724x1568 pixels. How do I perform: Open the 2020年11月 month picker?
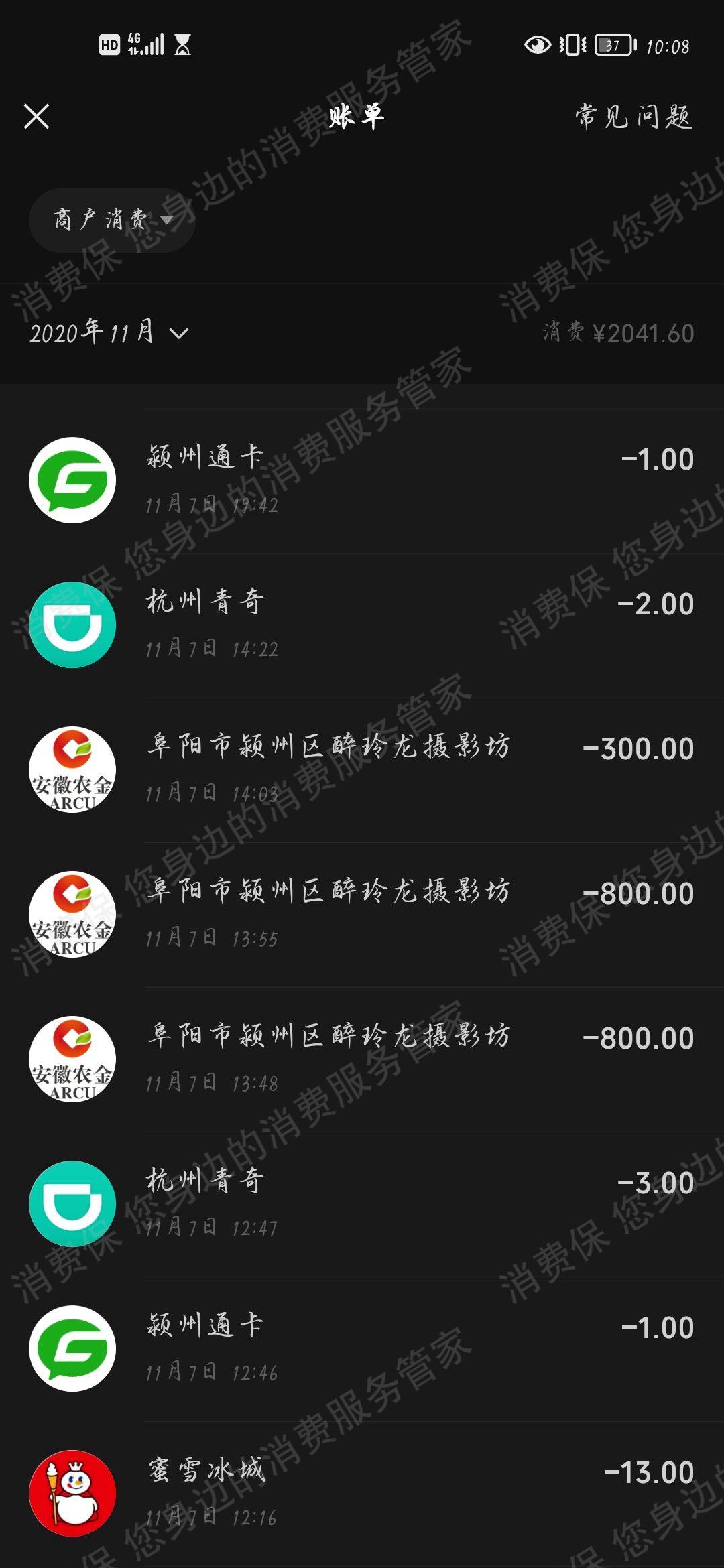(109, 332)
